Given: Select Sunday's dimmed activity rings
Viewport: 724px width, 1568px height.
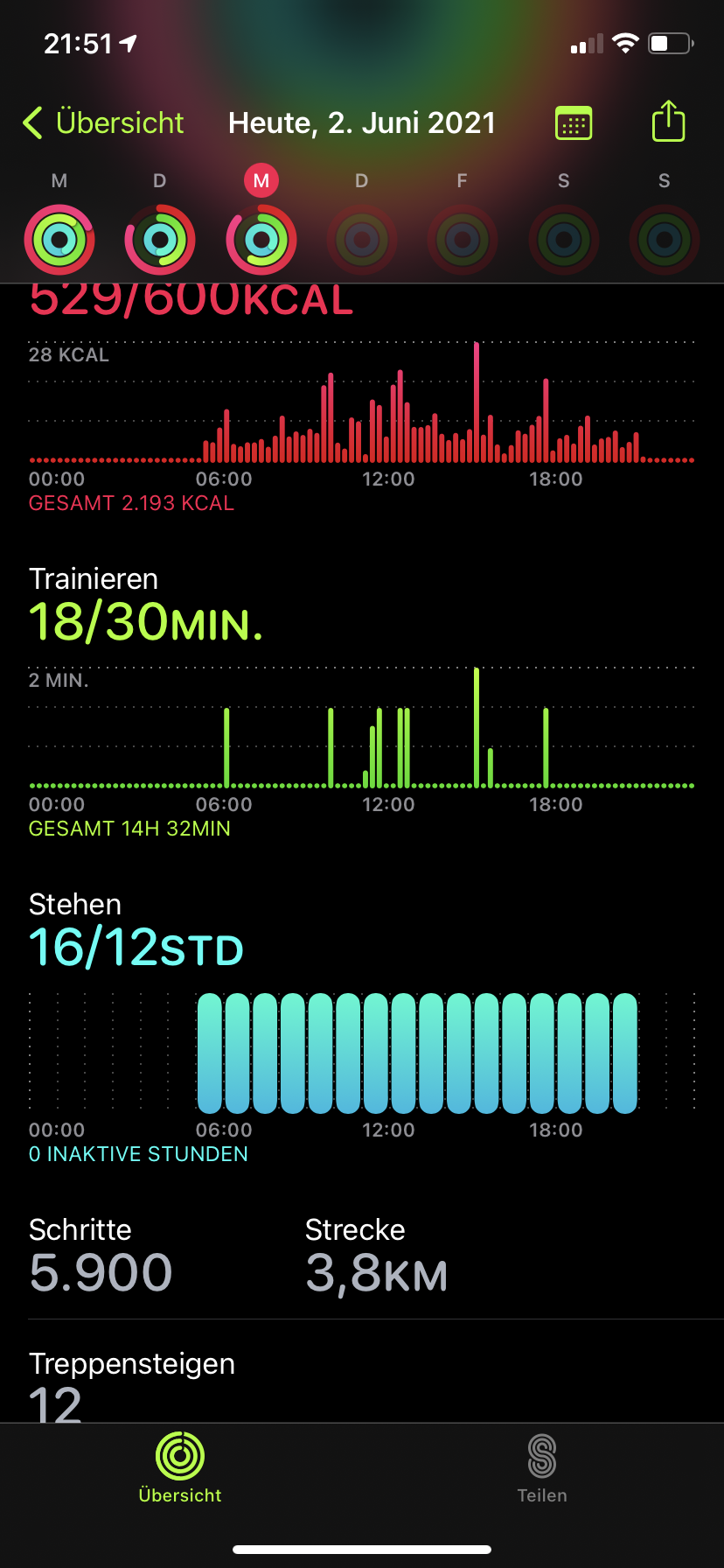Looking at the screenshot, I should [665, 239].
